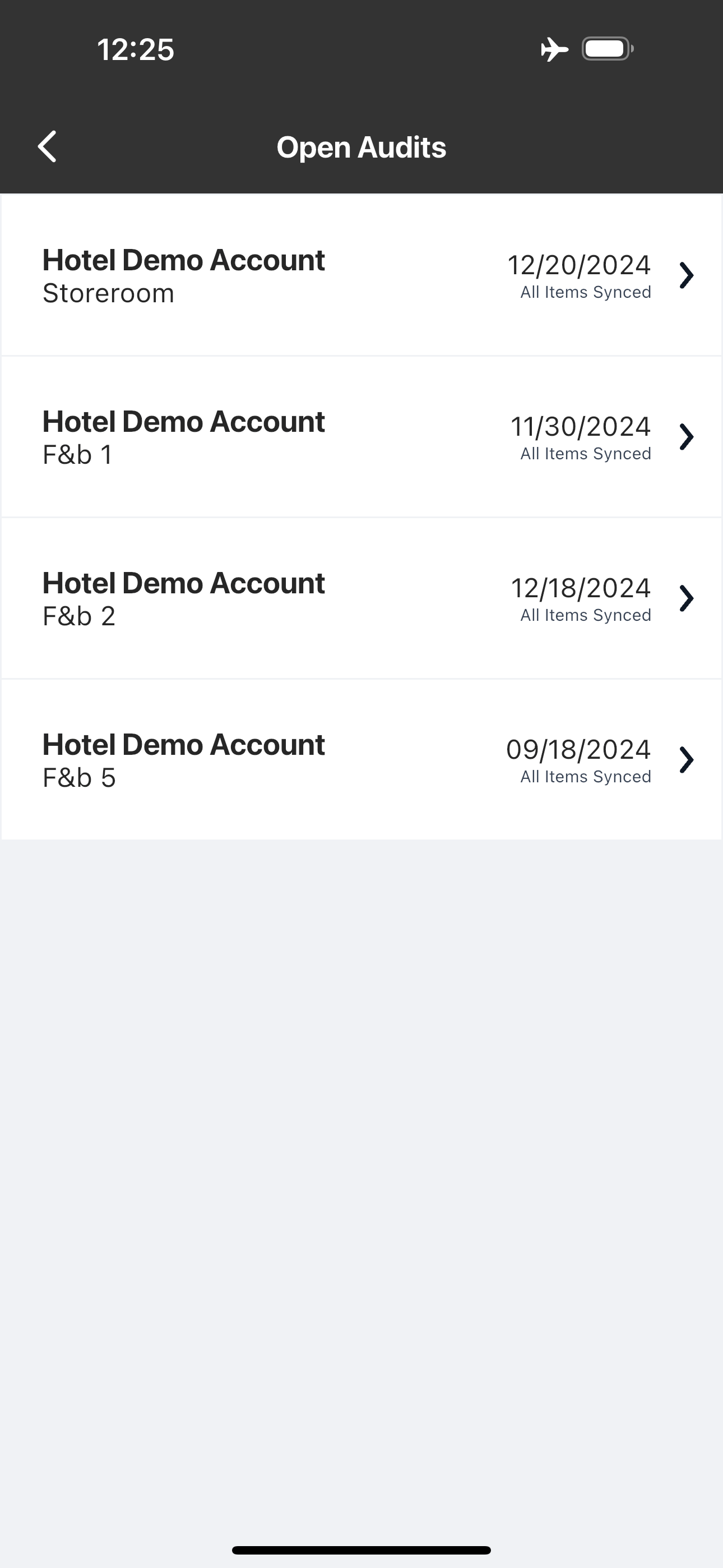Open the Storeroom audit dated 12/20/2024
This screenshot has width=723, height=1568.
coord(361,275)
